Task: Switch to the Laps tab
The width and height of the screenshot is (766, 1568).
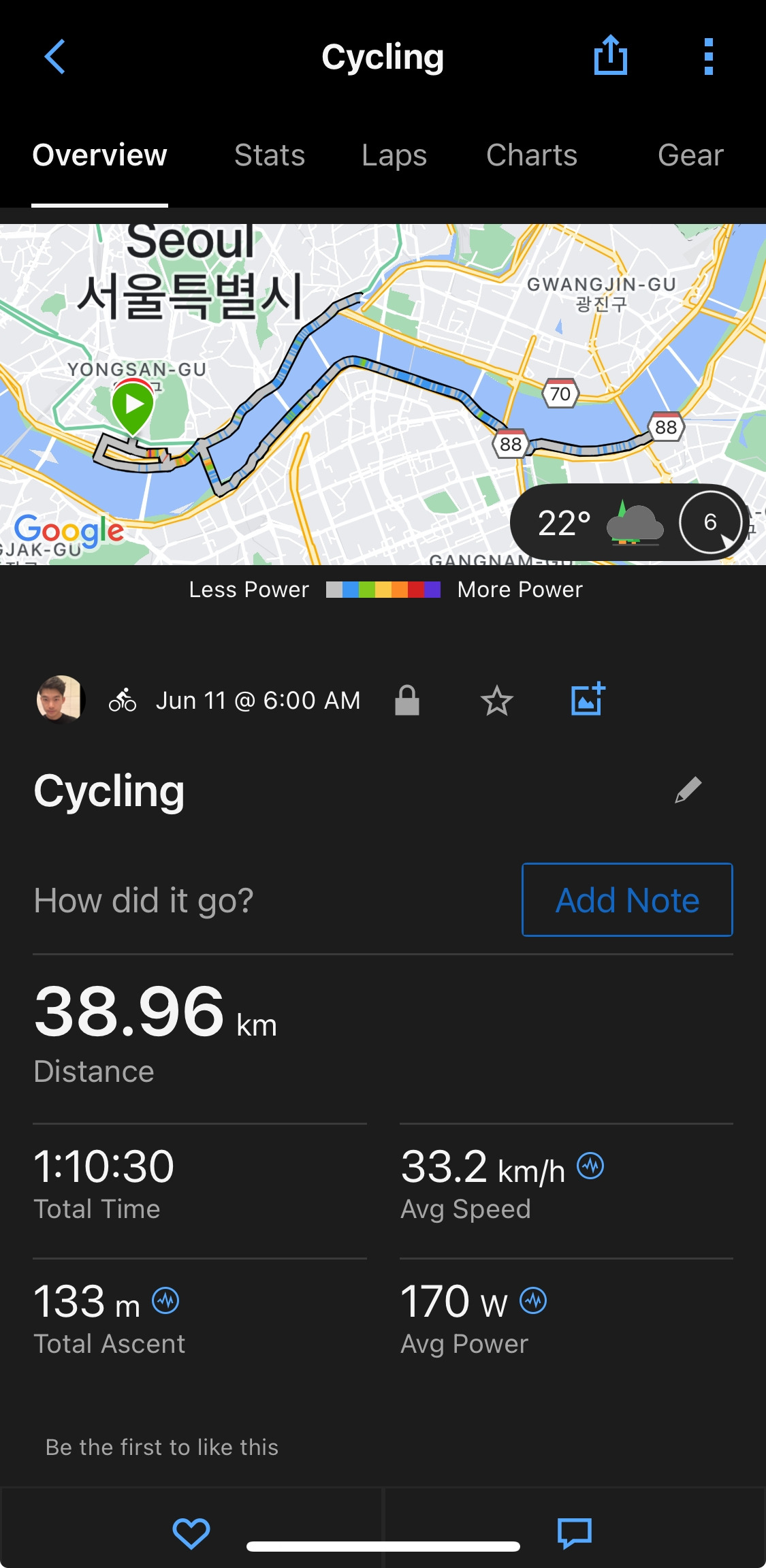Action: point(394,155)
